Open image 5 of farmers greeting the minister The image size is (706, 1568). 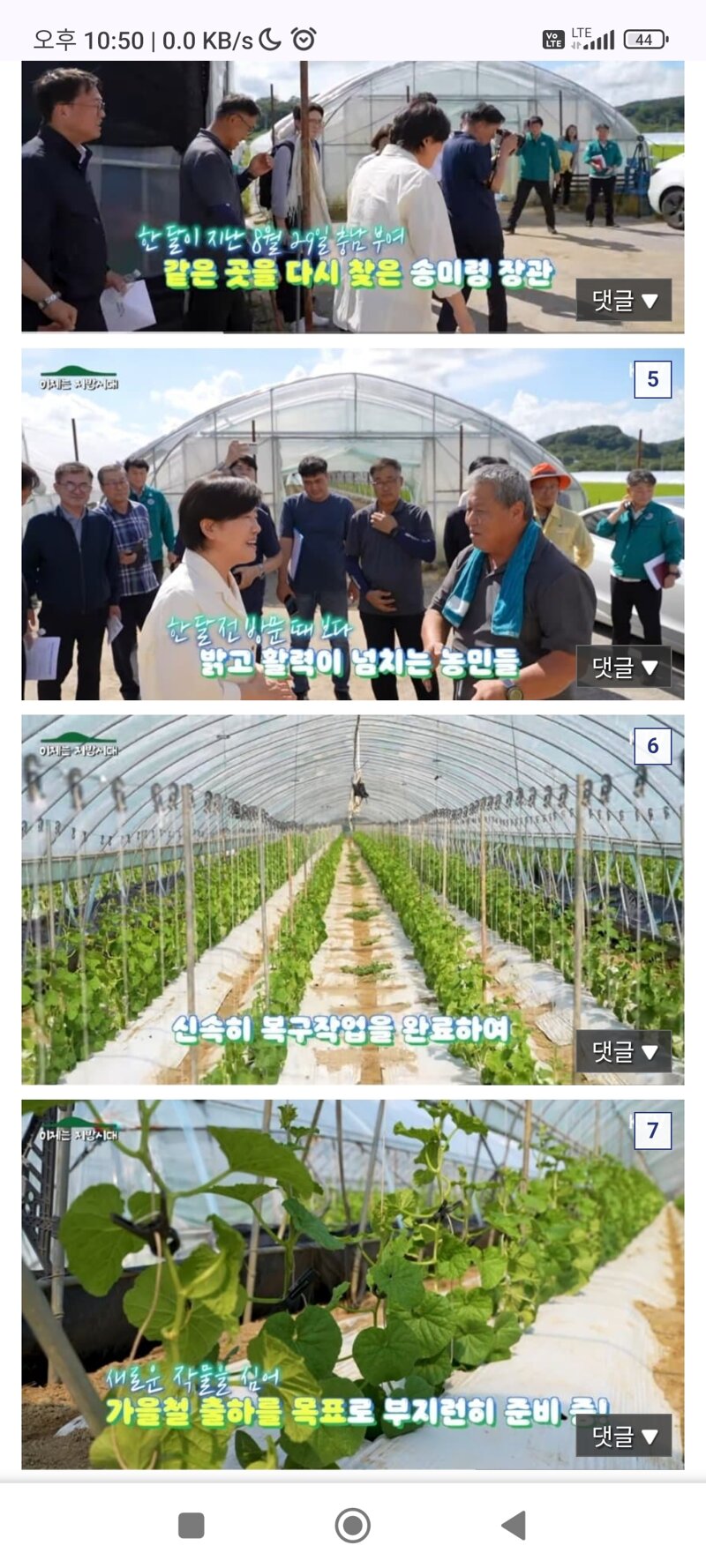coord(352,524)
